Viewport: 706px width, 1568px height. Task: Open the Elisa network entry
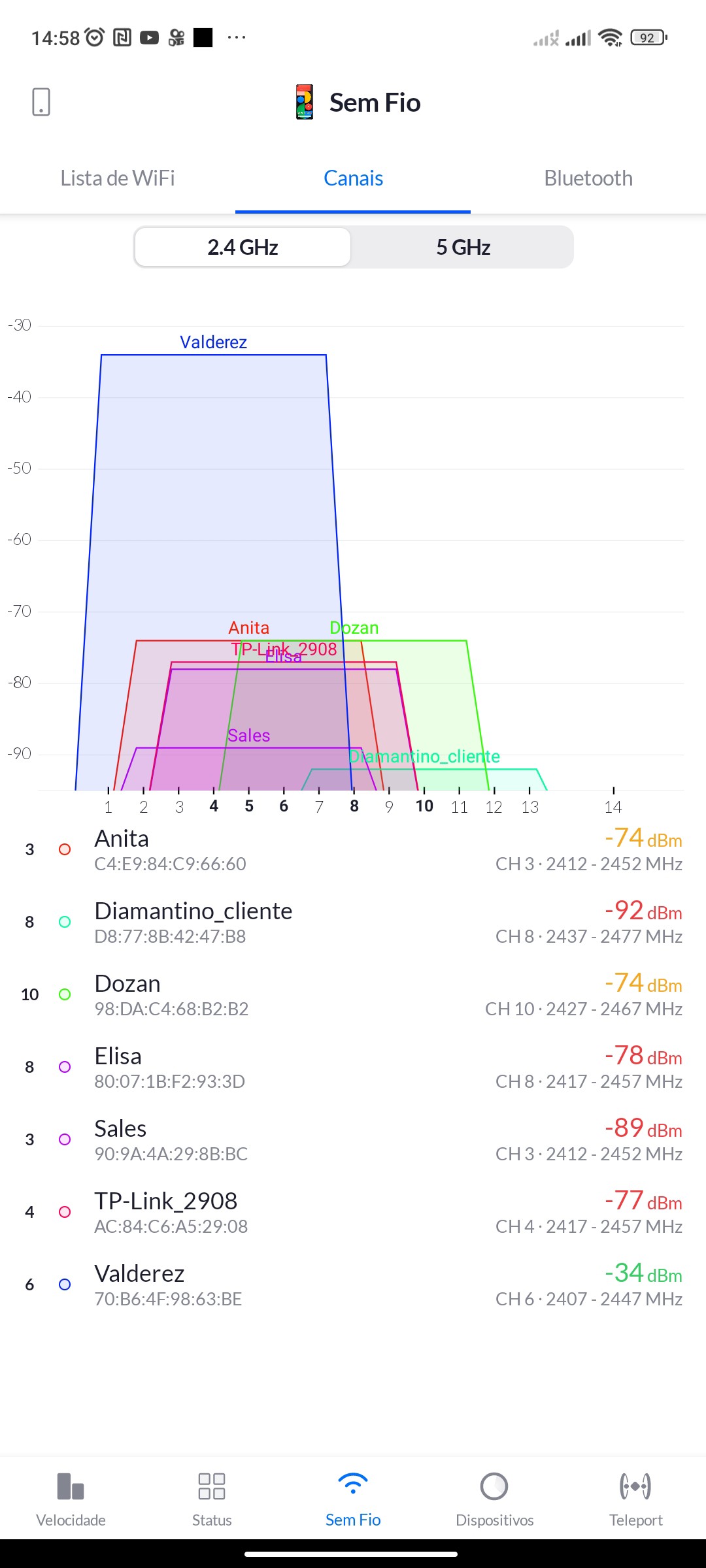pyautogui.click(x=353, y=1067)
